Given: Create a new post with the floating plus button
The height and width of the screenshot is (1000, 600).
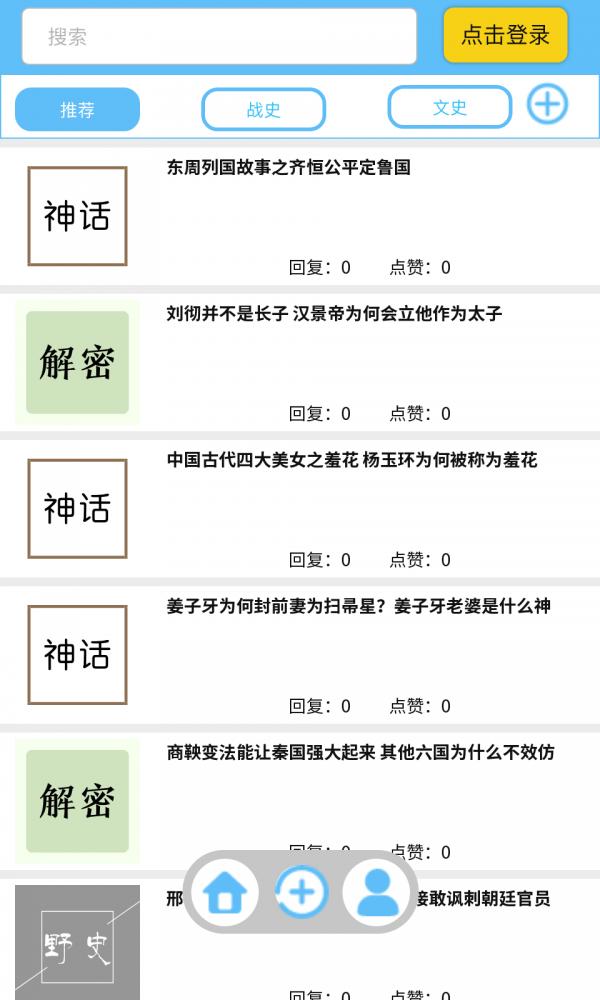Looking at the screenshot, I should click(x=301, y=892).
